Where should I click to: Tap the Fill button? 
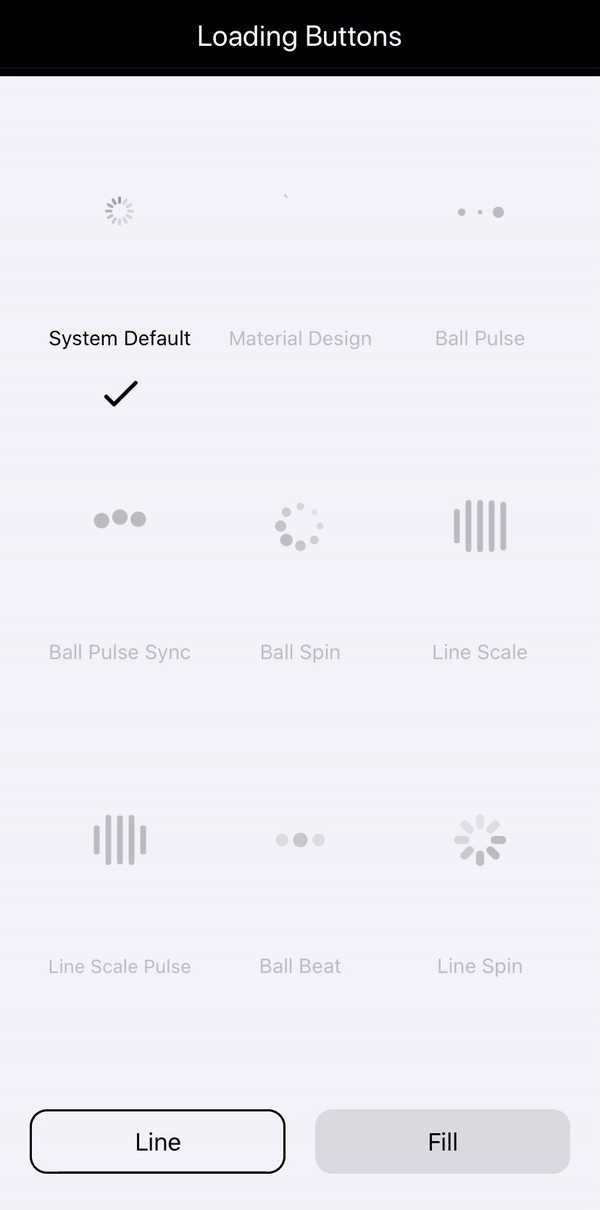point(442,1141)
